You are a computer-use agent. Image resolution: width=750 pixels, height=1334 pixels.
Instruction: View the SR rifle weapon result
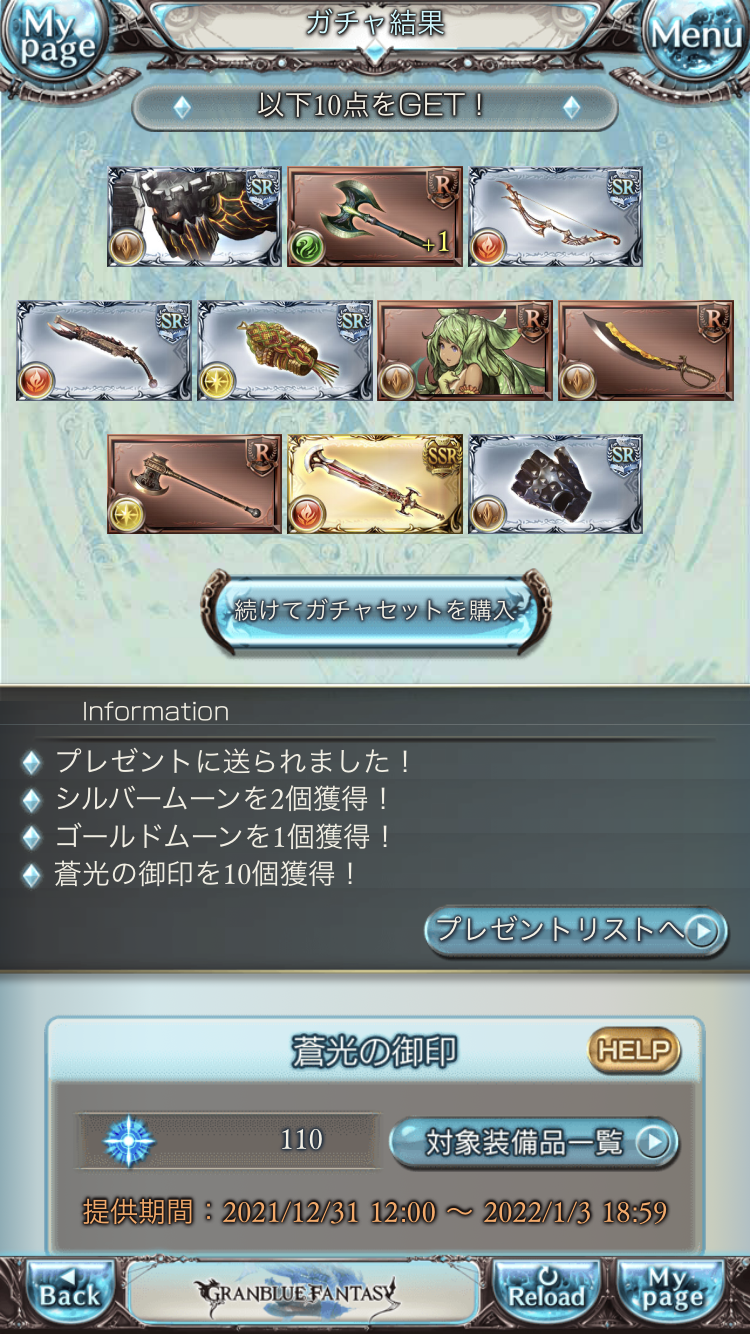pos(104,351)
